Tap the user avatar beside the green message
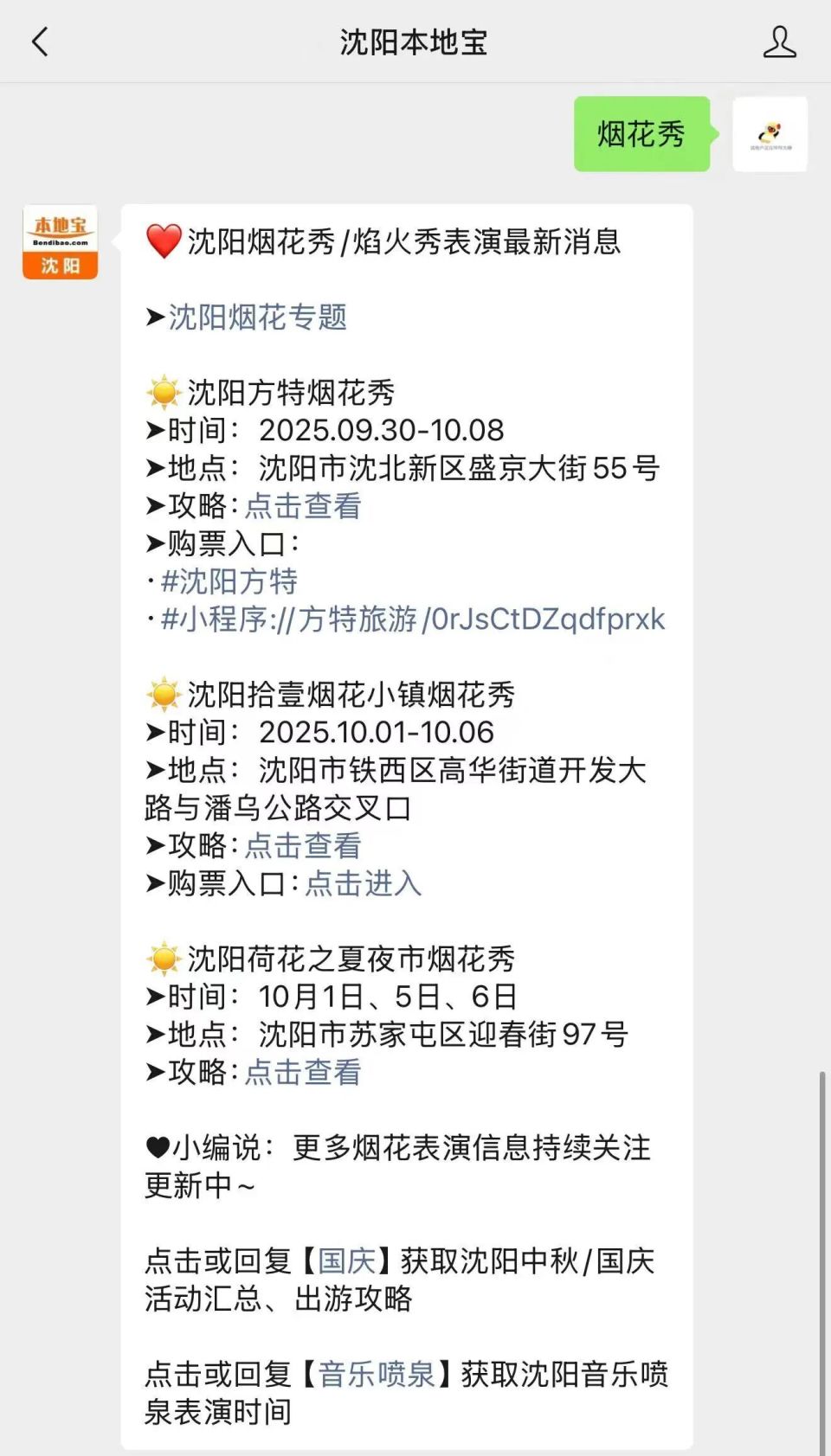831x1456 pixels. pos(770,136)
